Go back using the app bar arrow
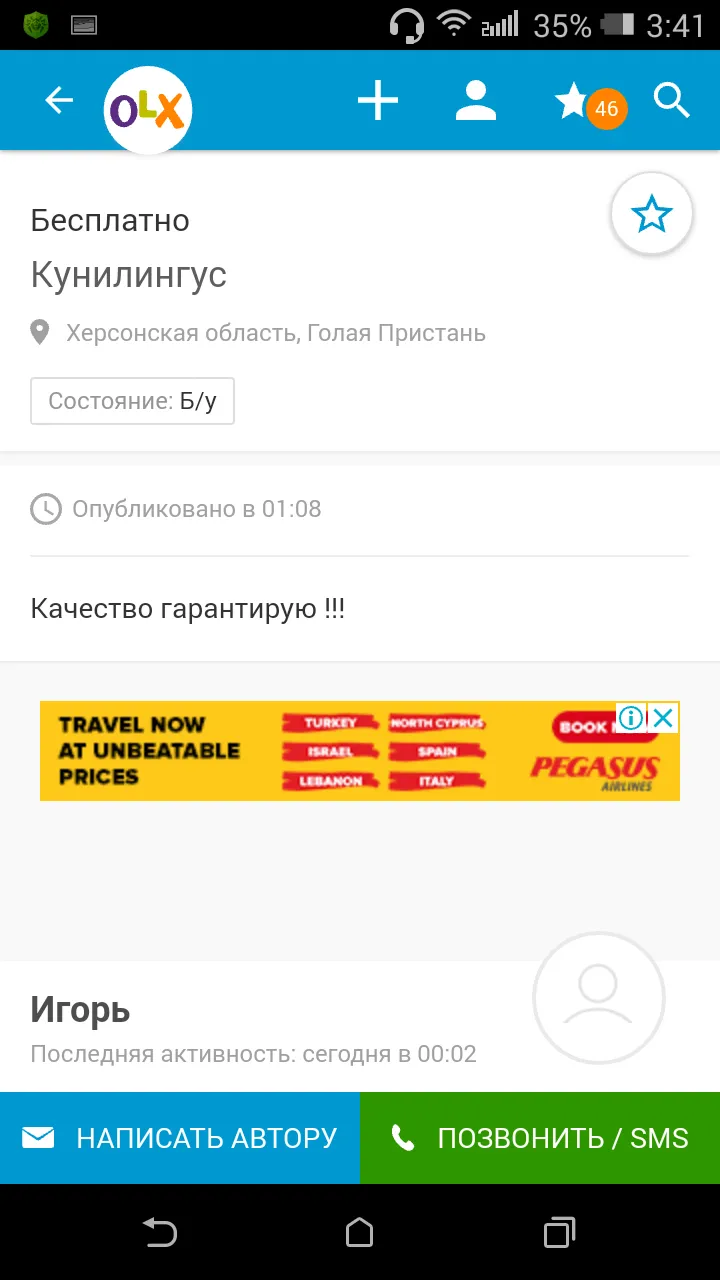720x1280 pixels. [x=59, y=100]
